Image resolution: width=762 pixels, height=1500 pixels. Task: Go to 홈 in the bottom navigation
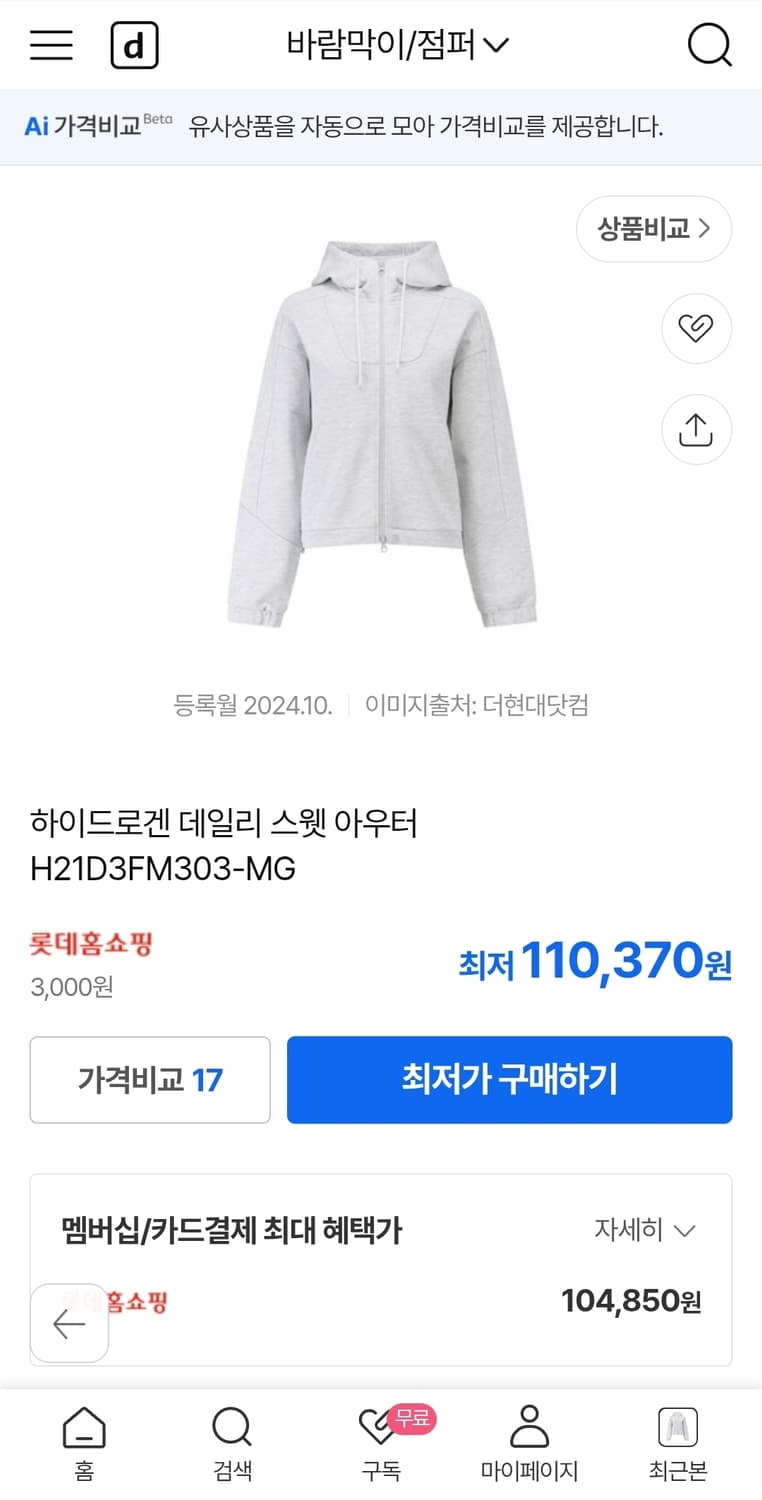tap(84, 1440)
